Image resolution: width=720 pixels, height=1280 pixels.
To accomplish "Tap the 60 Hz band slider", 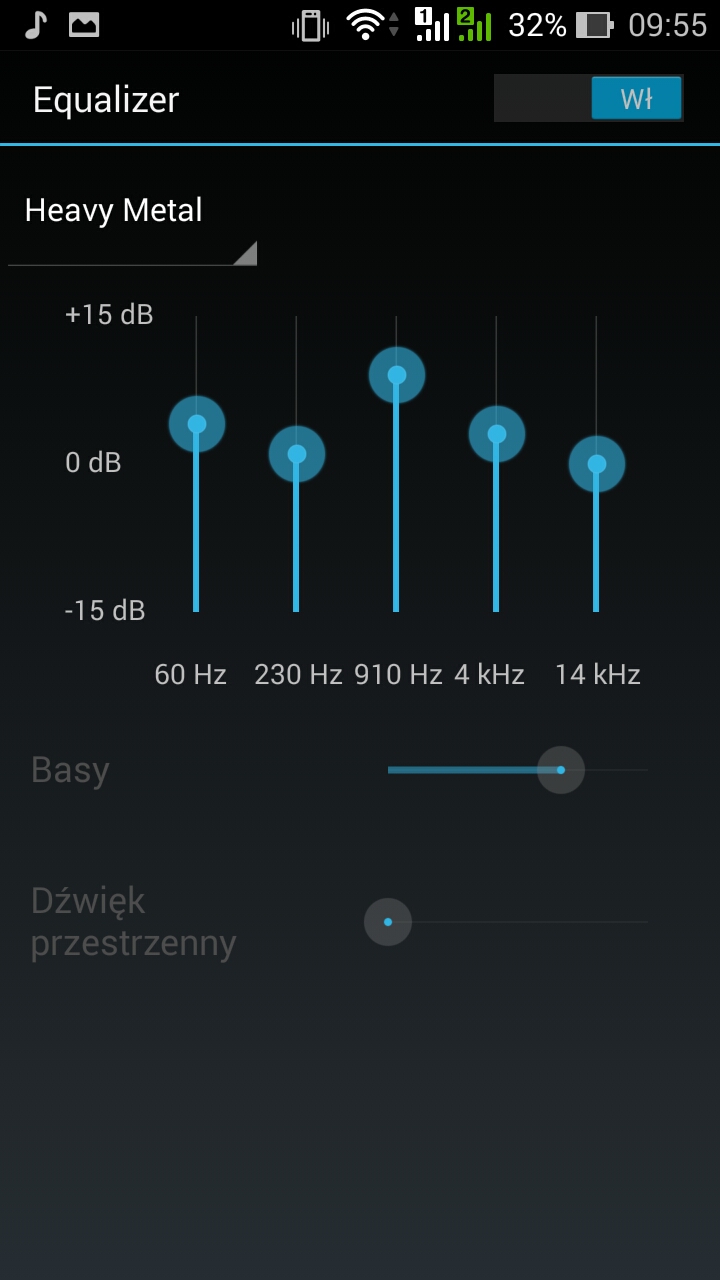I will (x=197, y=424).
